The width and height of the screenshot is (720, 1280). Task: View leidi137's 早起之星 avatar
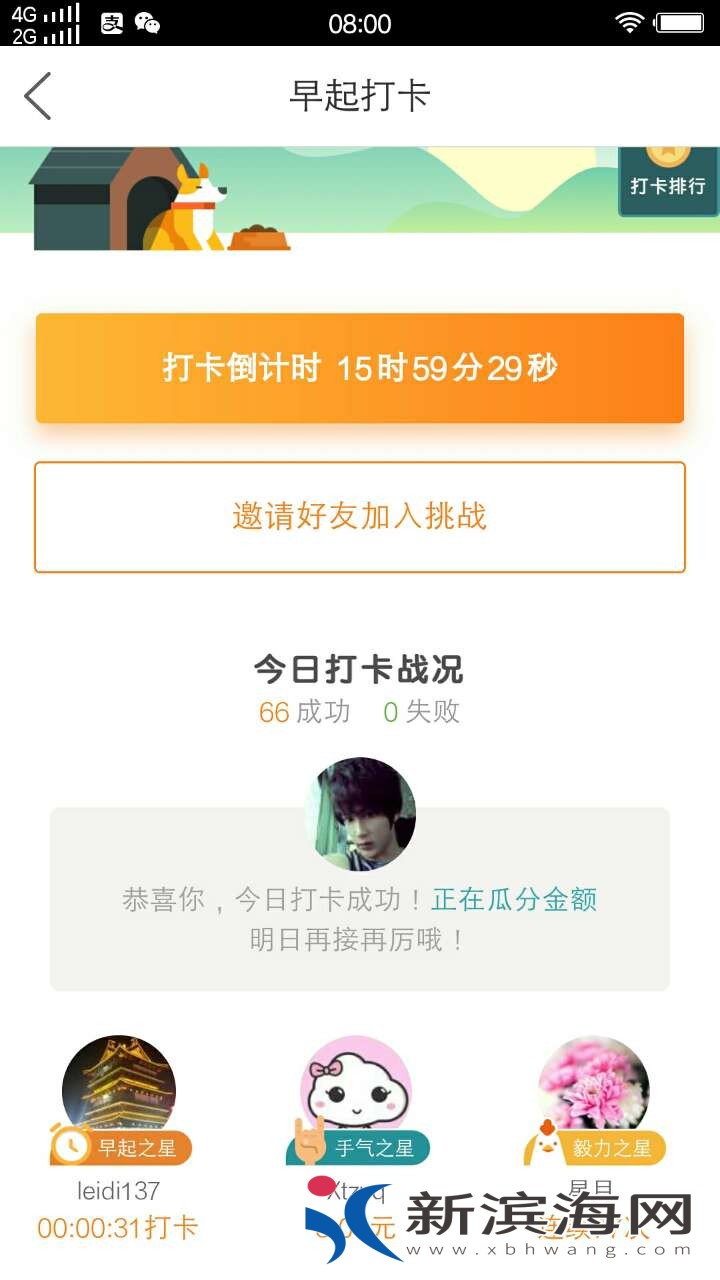coord(119,1090)
